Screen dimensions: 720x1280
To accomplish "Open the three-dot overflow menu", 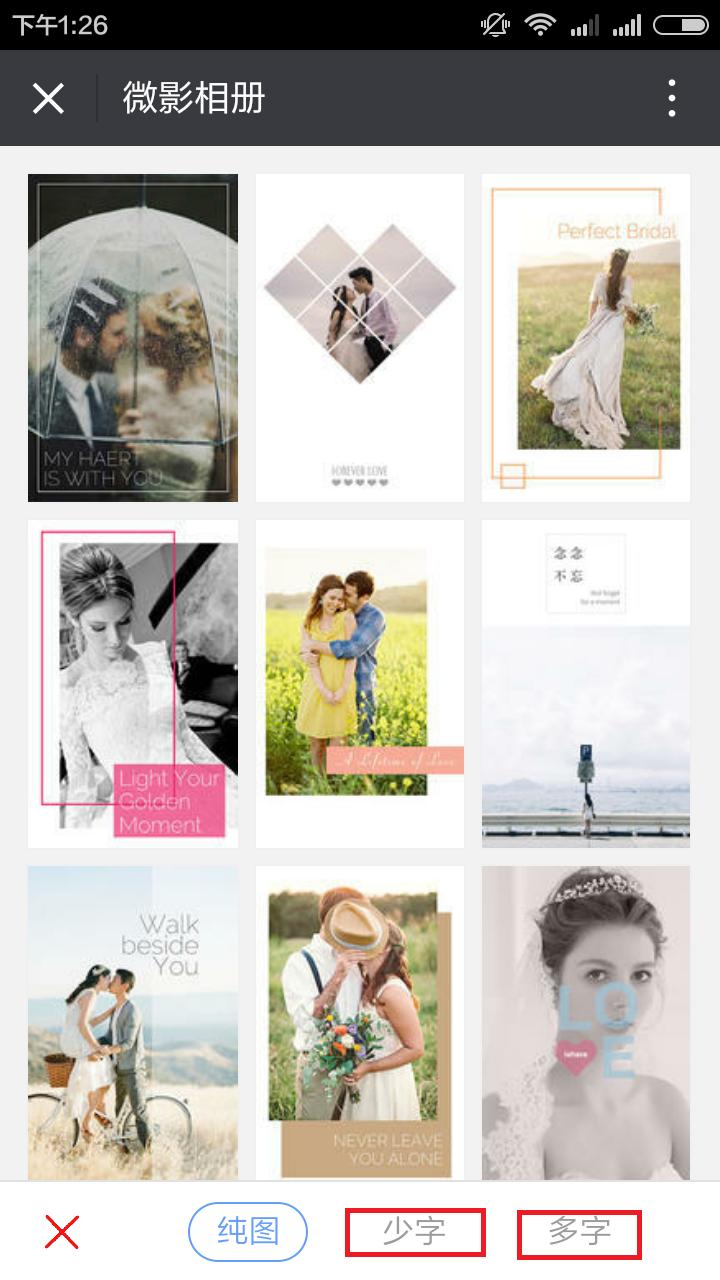I will pyautogui.click(x=671, y=98).
